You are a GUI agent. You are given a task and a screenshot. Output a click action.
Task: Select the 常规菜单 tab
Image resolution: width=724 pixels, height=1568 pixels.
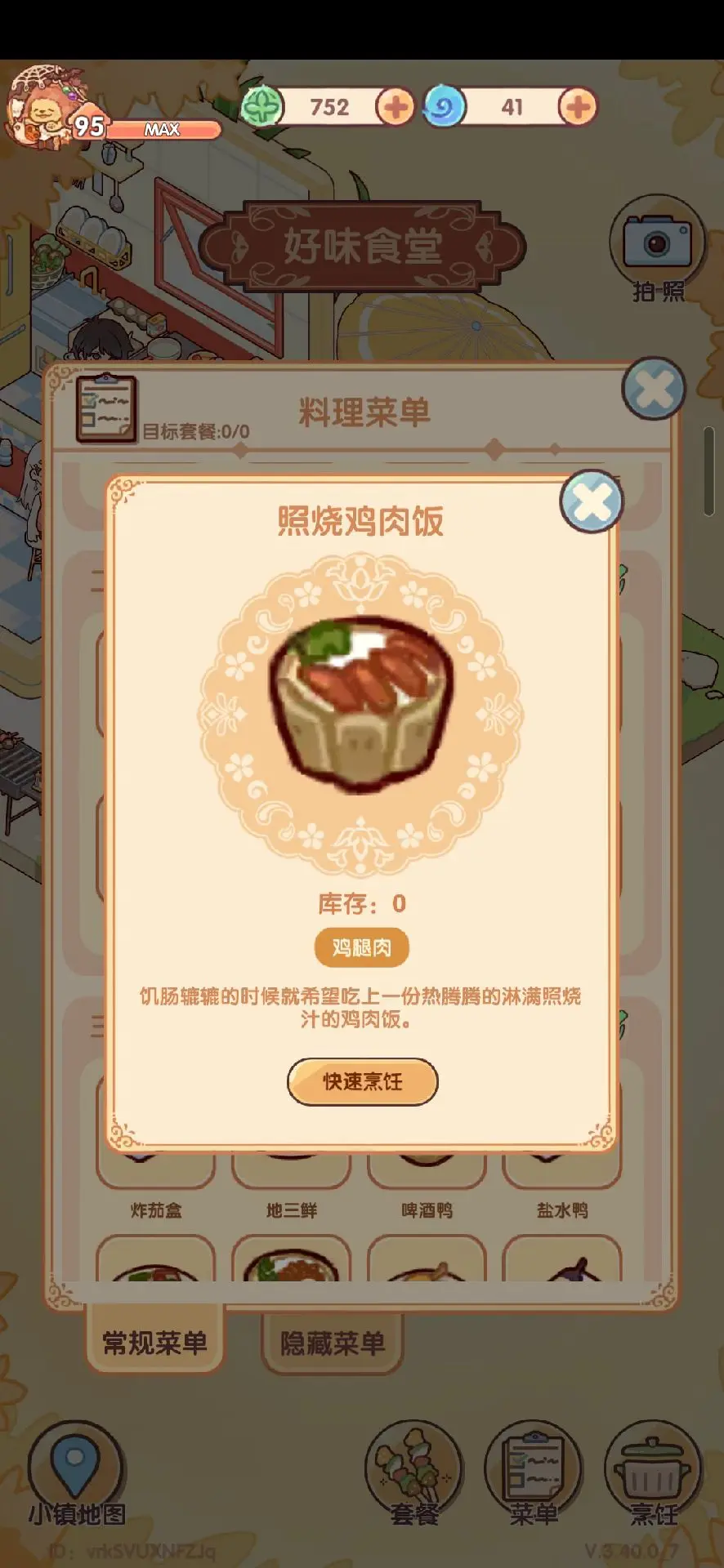155,1342
